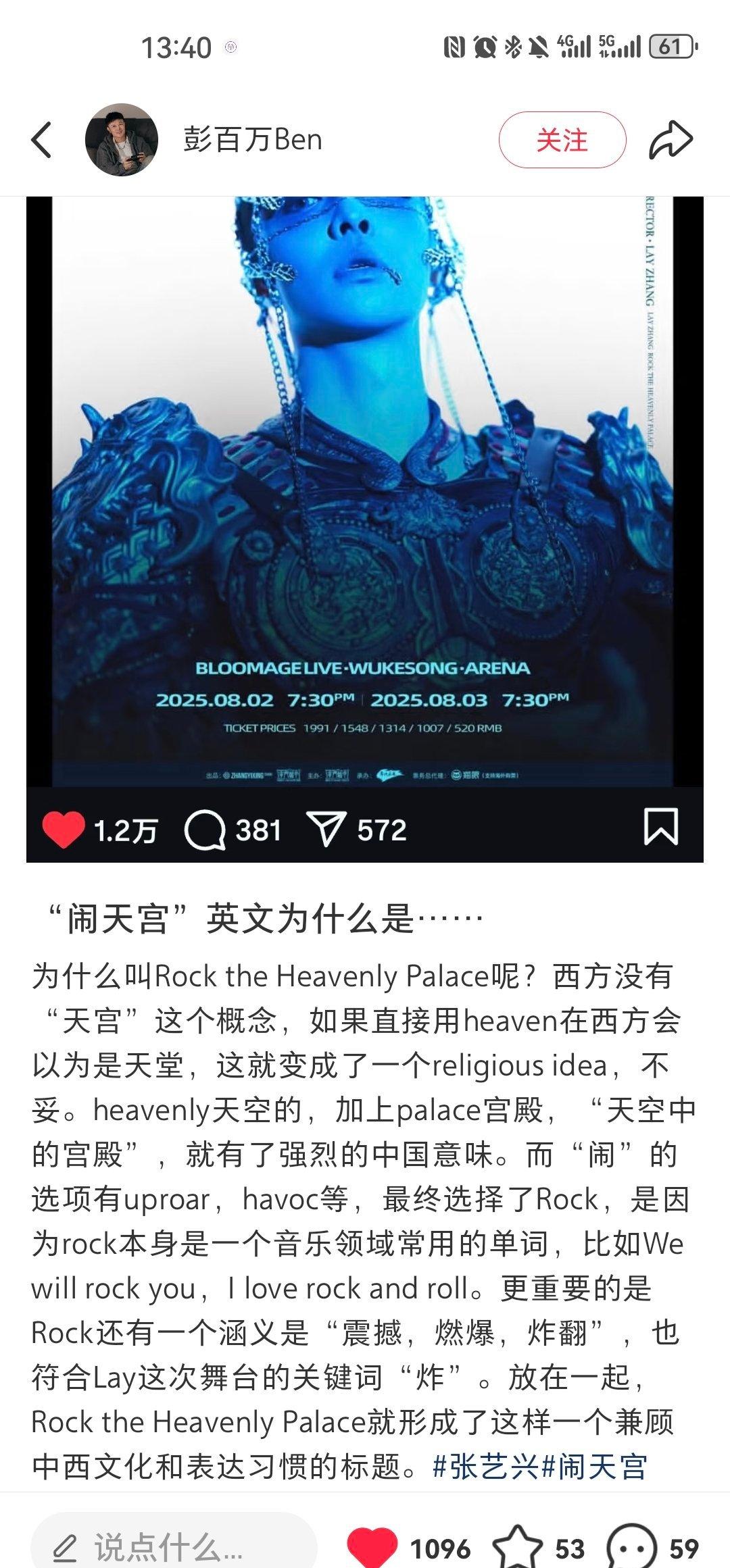The height and width of the screenshot is (1568, 730).
Task: Open 彭百万Ben's profile avatar
Action: coord(122,140)
